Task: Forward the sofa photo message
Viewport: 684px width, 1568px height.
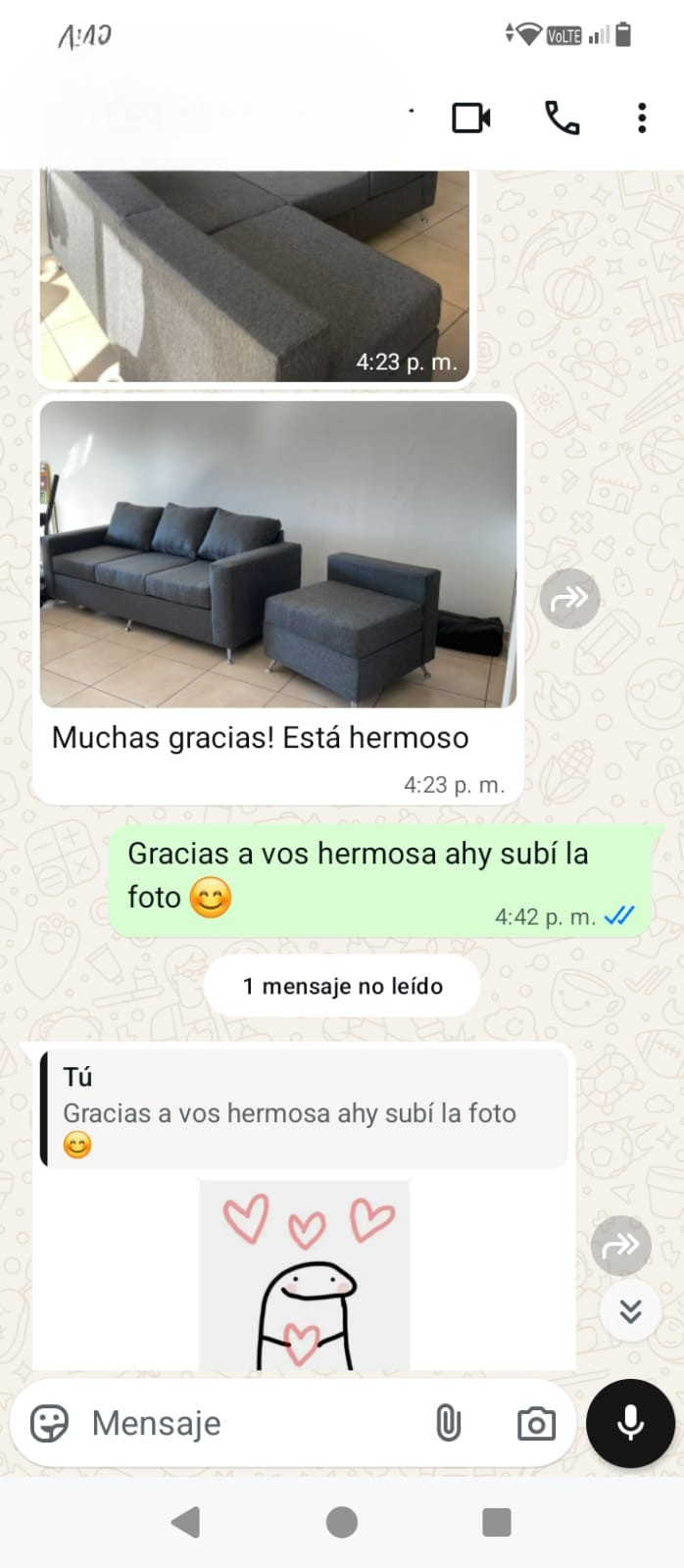Action: [569, 598]
